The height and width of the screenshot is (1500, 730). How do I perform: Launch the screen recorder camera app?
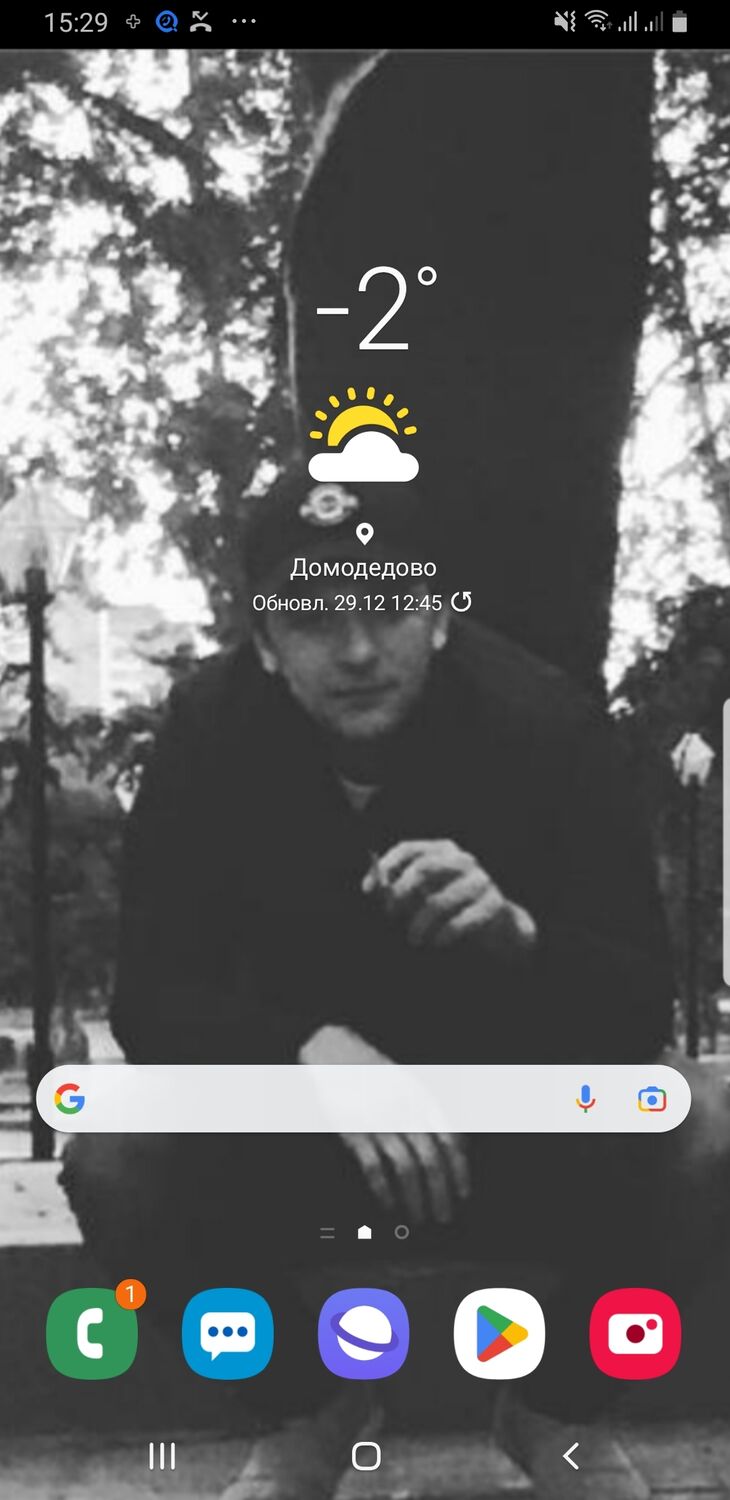tap(635, 1333)
